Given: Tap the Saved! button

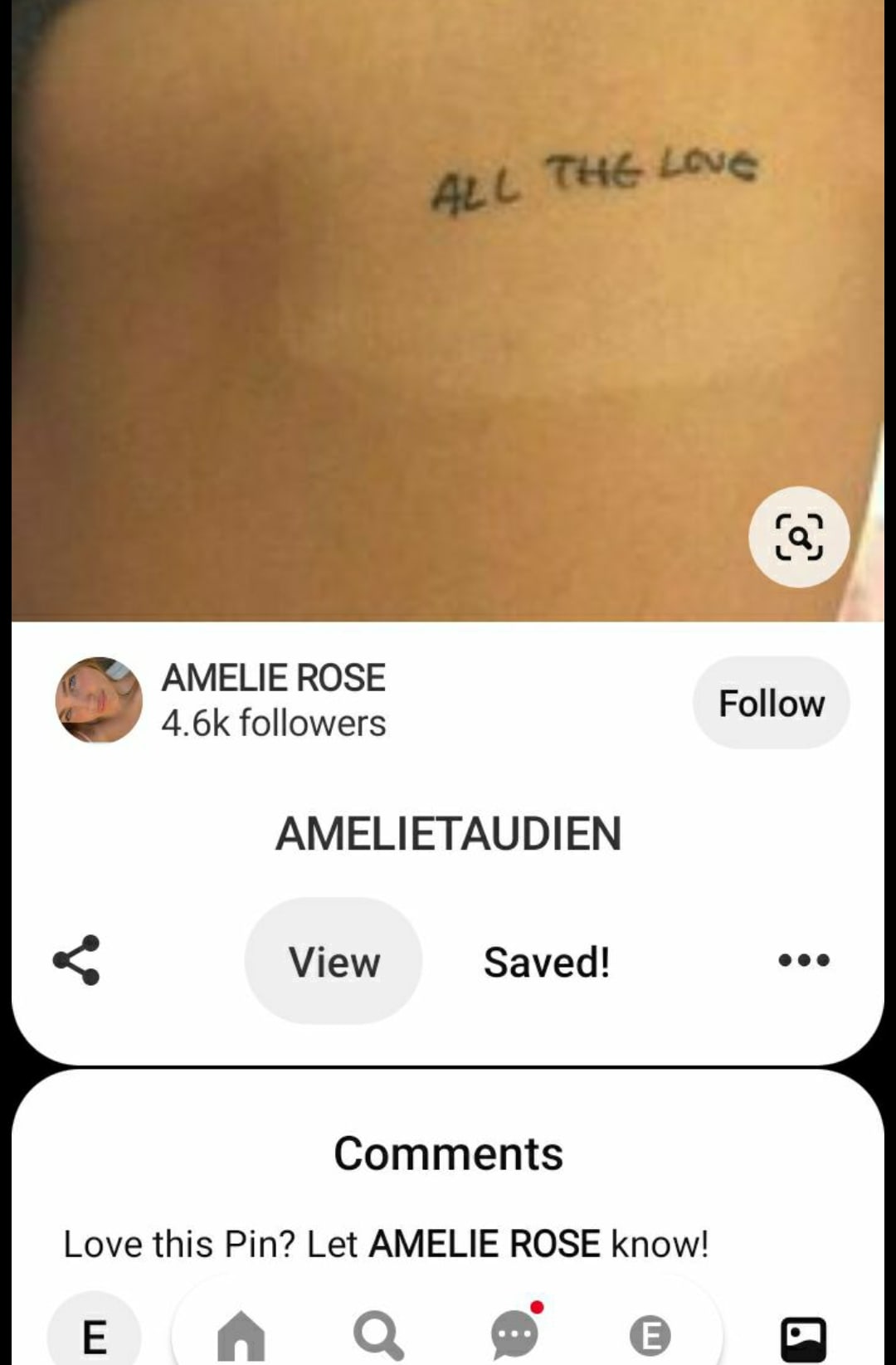Looking at the screenshot, I should click(x=547, y=961).
